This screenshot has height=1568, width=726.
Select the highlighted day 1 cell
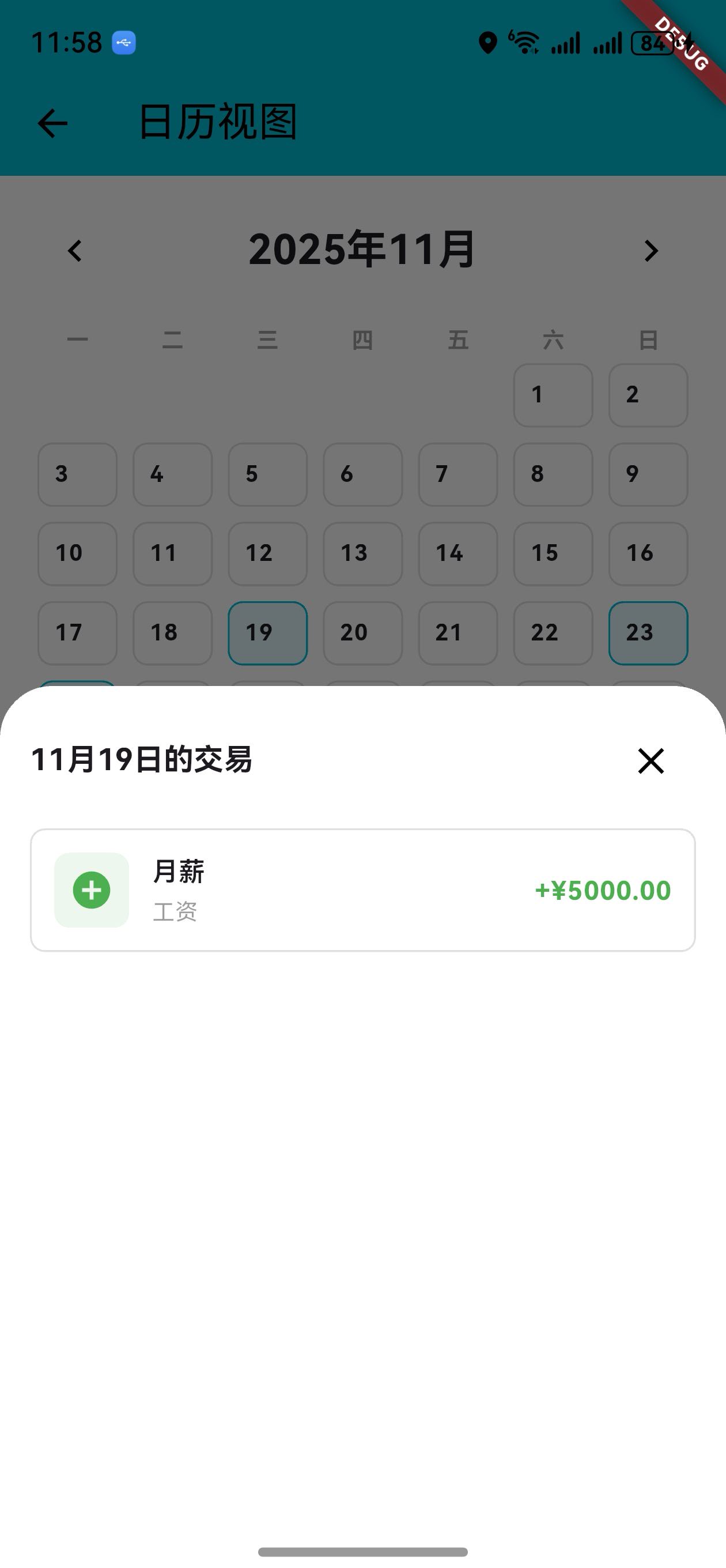(x=553, y=395)
